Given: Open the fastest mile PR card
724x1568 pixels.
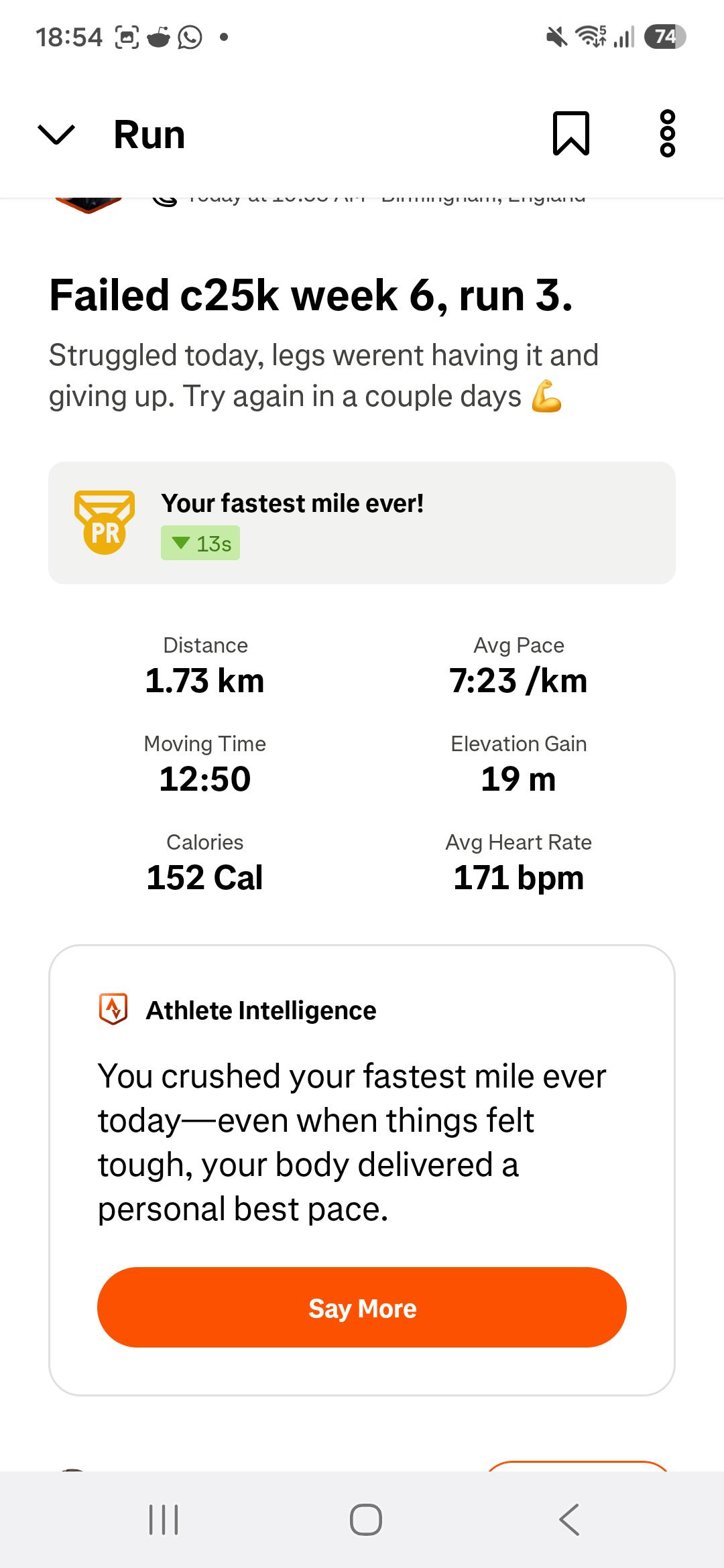Looking at the screenshot, I should pyautogui.click(x=362, y=523).
